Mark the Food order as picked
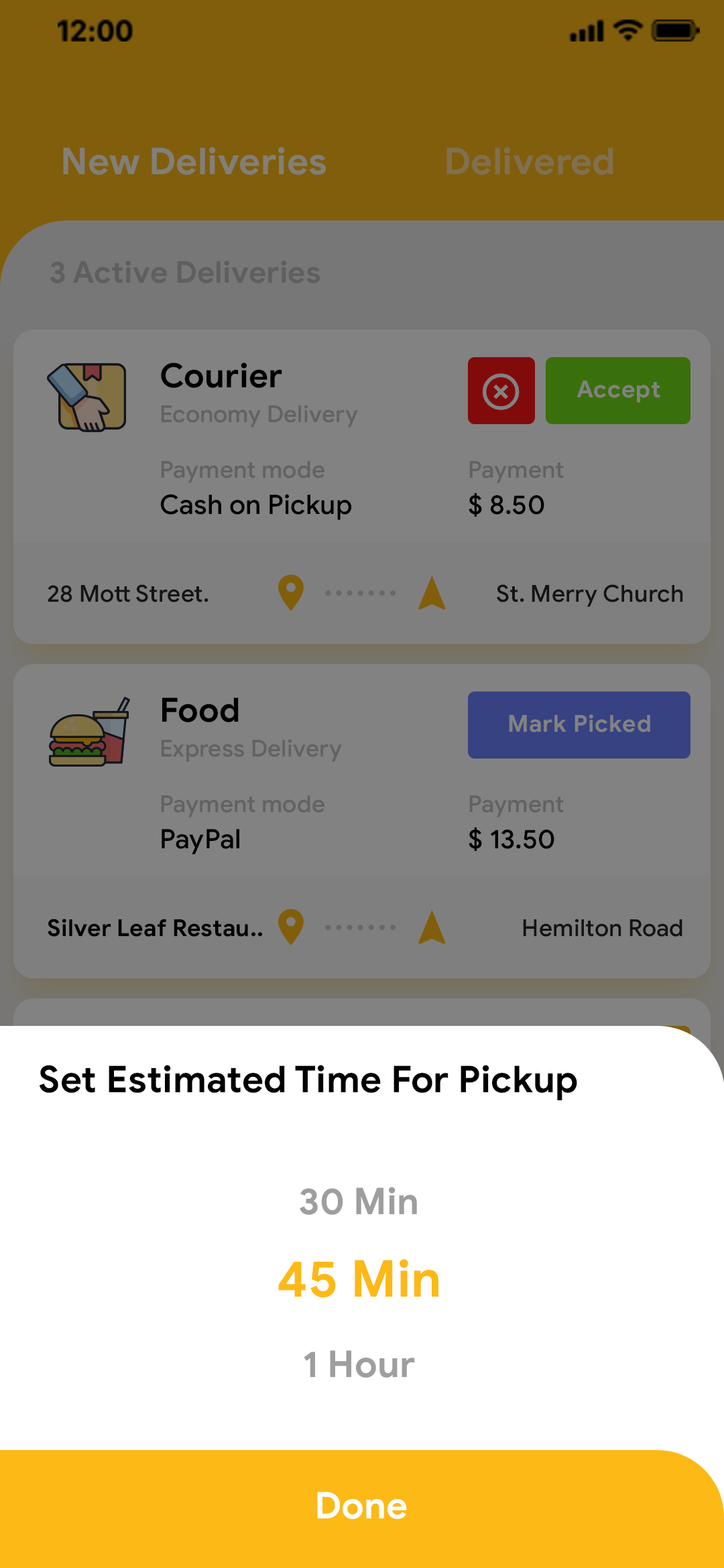 [579, 724]
